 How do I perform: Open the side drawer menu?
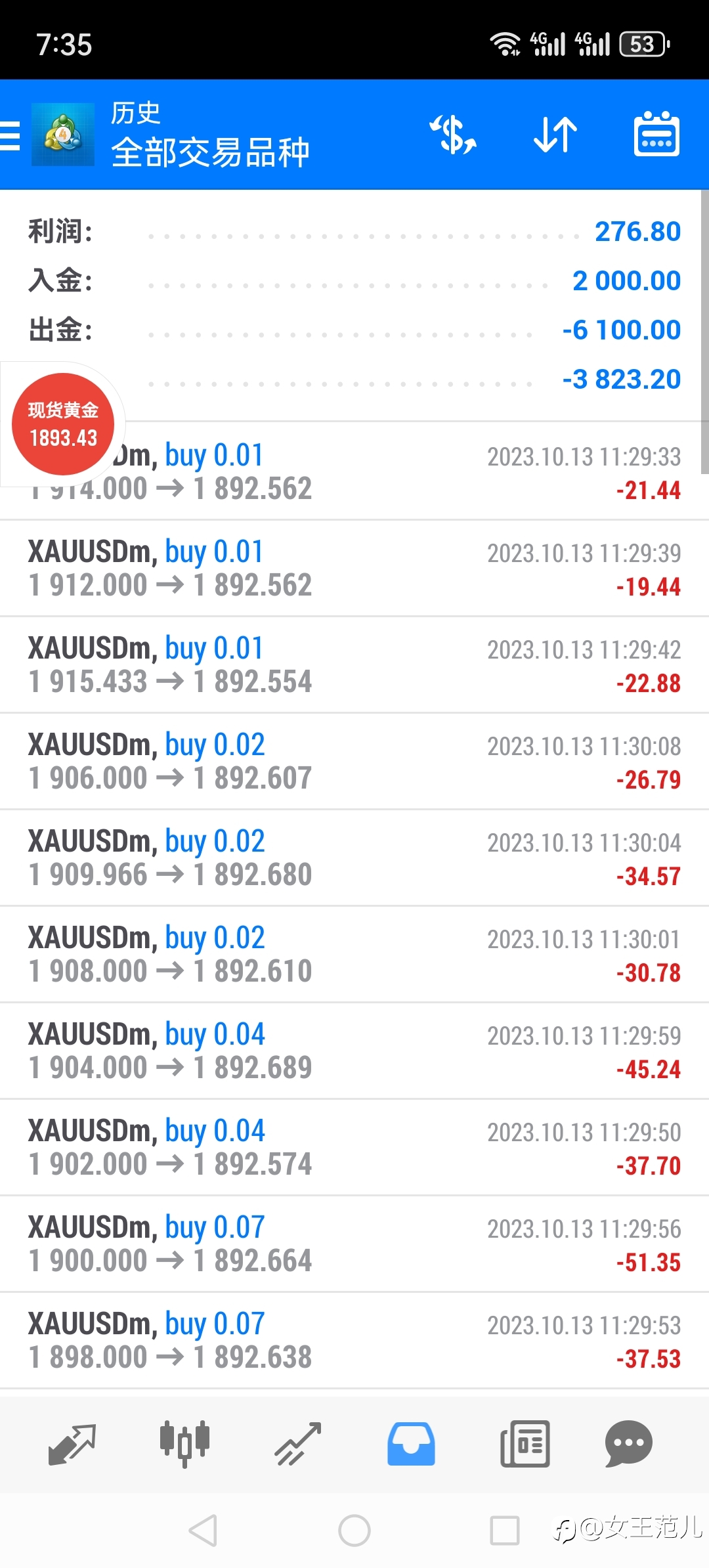9,136
